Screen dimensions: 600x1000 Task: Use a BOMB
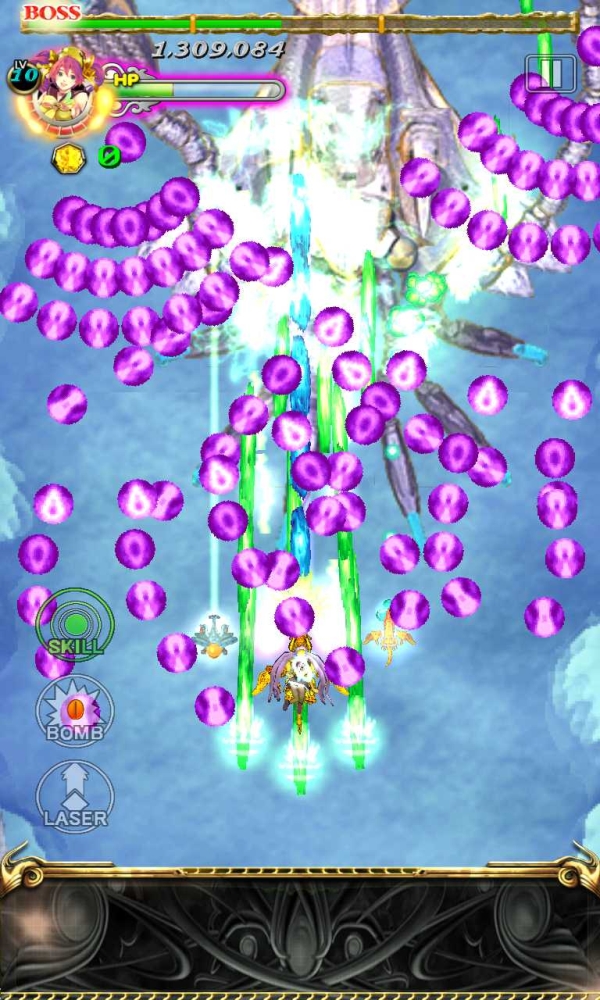click(75, 711)
